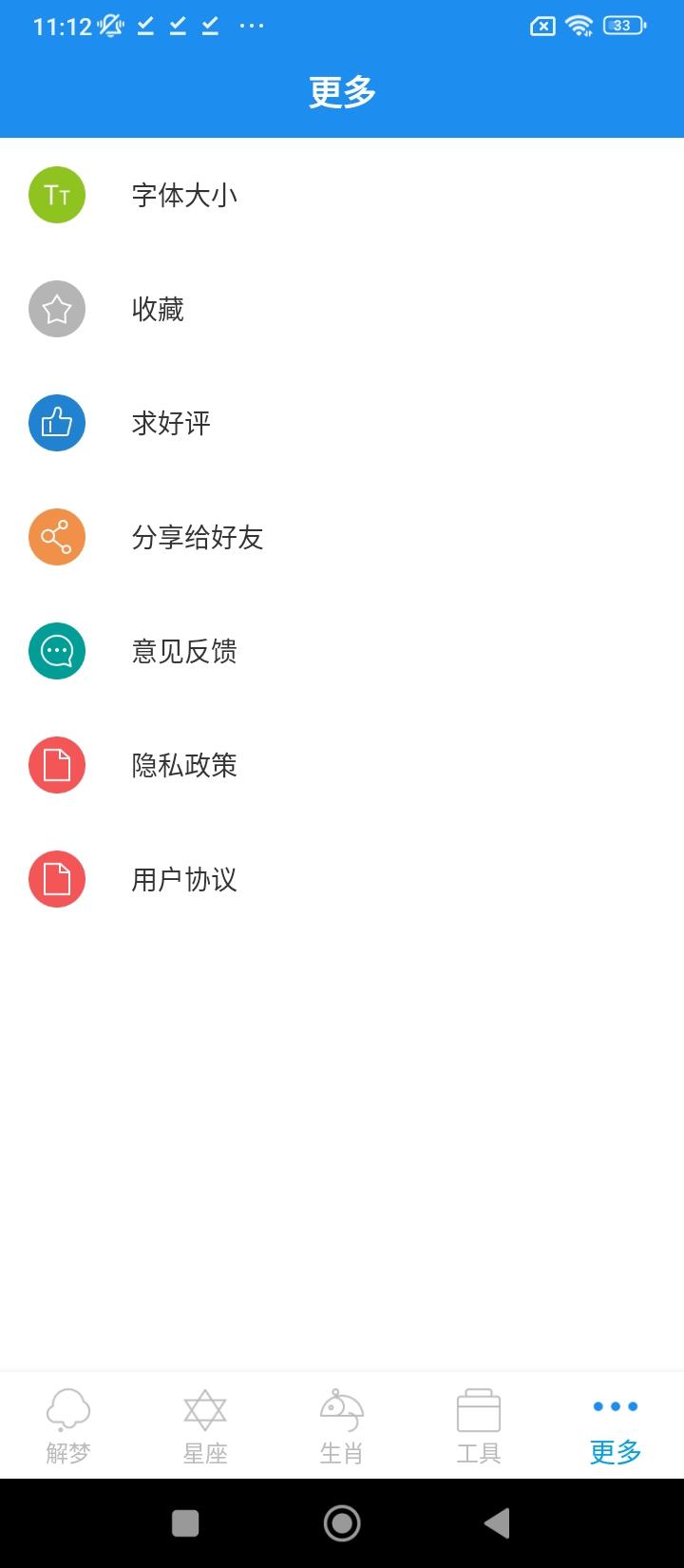
Task: Open the 用户协议 user agreement
Action: pos(185,879)
